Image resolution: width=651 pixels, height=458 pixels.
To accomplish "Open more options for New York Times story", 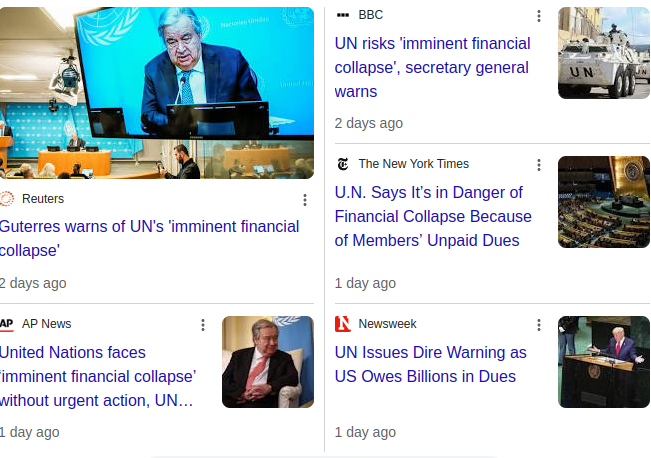I will (x=539, y=165).
